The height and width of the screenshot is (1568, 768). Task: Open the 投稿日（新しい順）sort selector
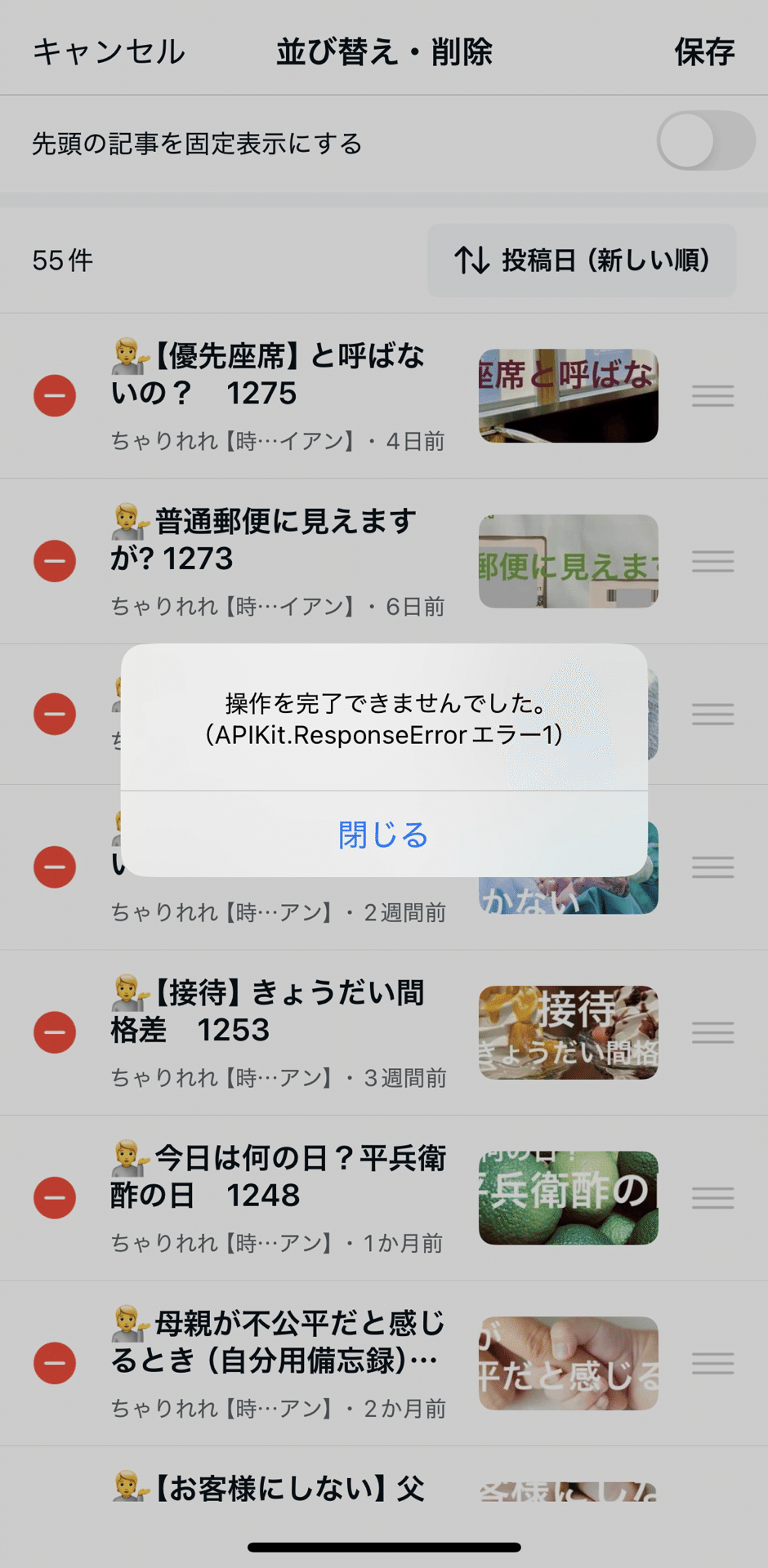coord(581,261)
